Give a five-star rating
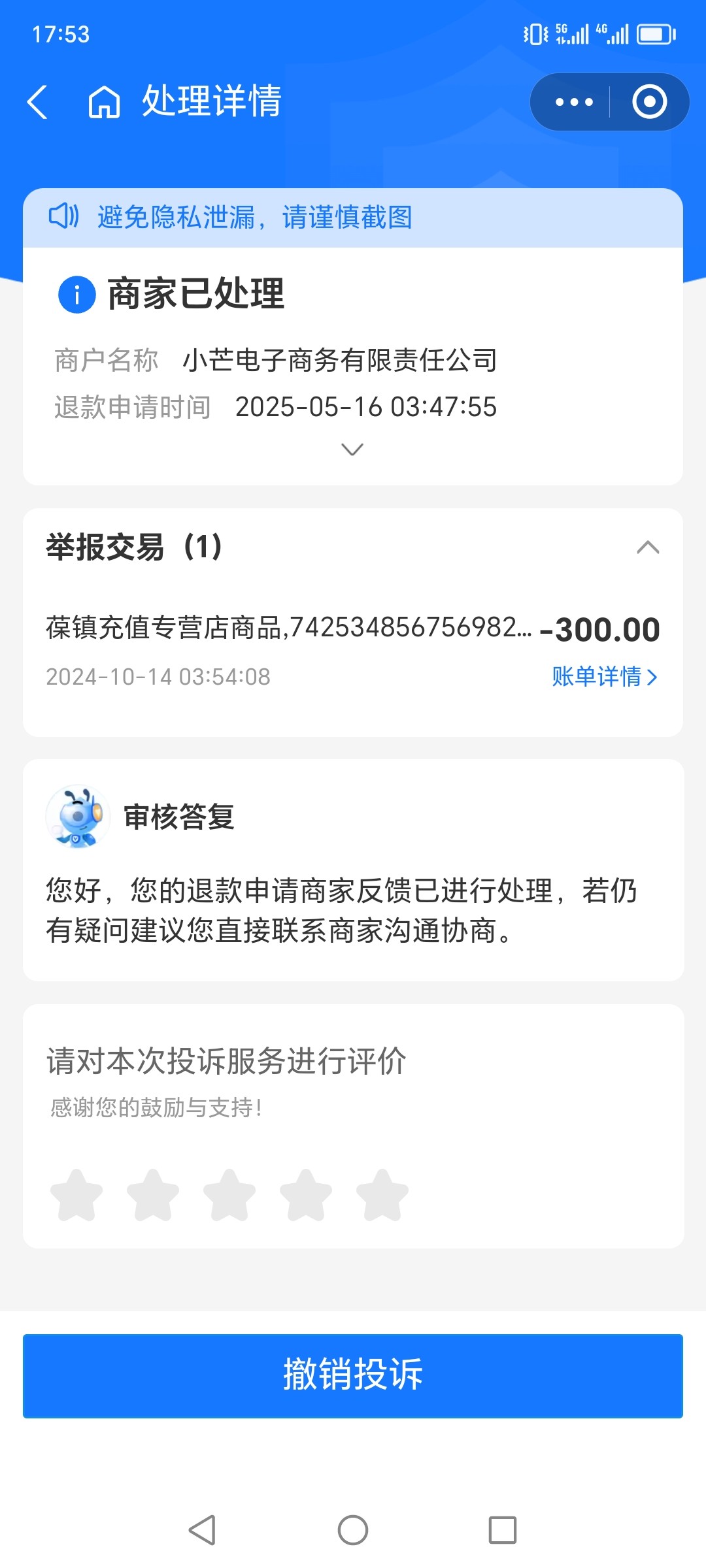This screenshot has width=706, height=1568. coord(382,1195)
